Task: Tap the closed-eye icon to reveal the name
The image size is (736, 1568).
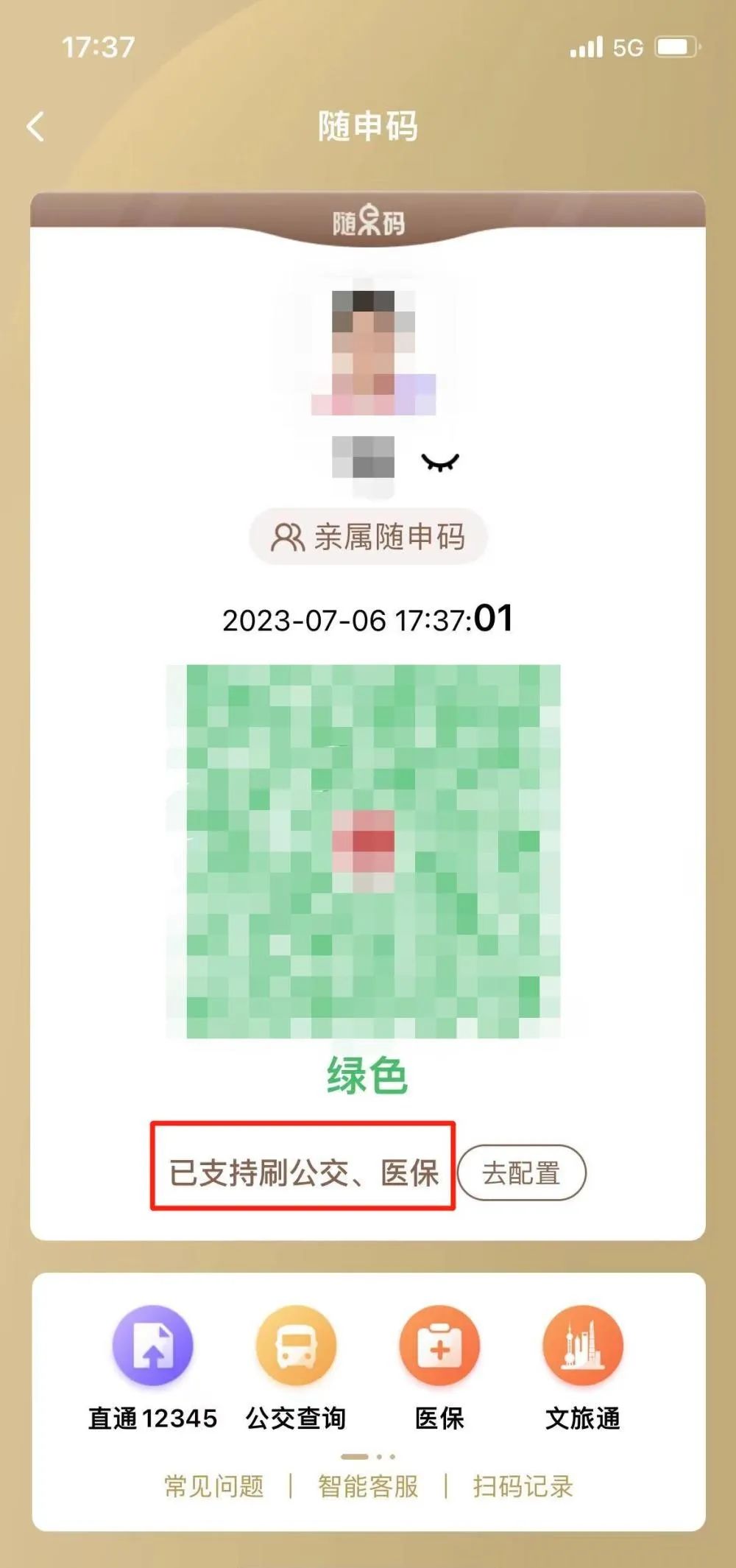Action: point(440,463)
